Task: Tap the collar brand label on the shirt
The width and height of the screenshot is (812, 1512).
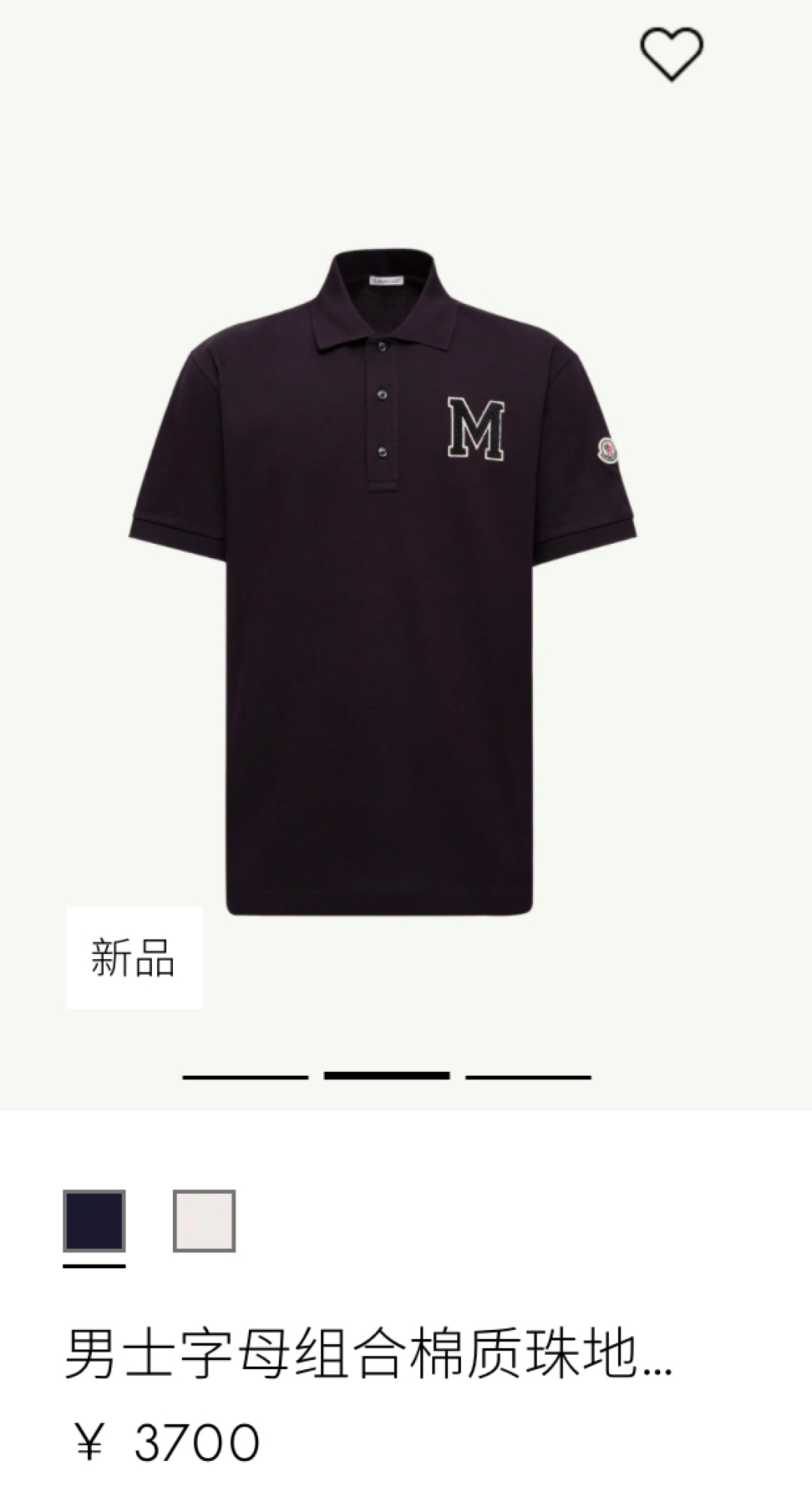Action: coord(388,279)
